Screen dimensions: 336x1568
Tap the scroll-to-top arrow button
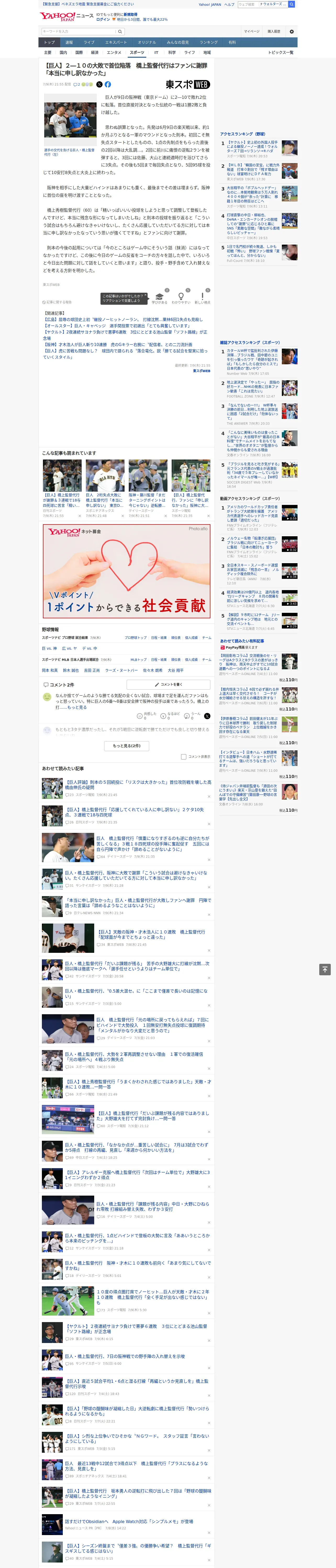(x=325, y=969)
